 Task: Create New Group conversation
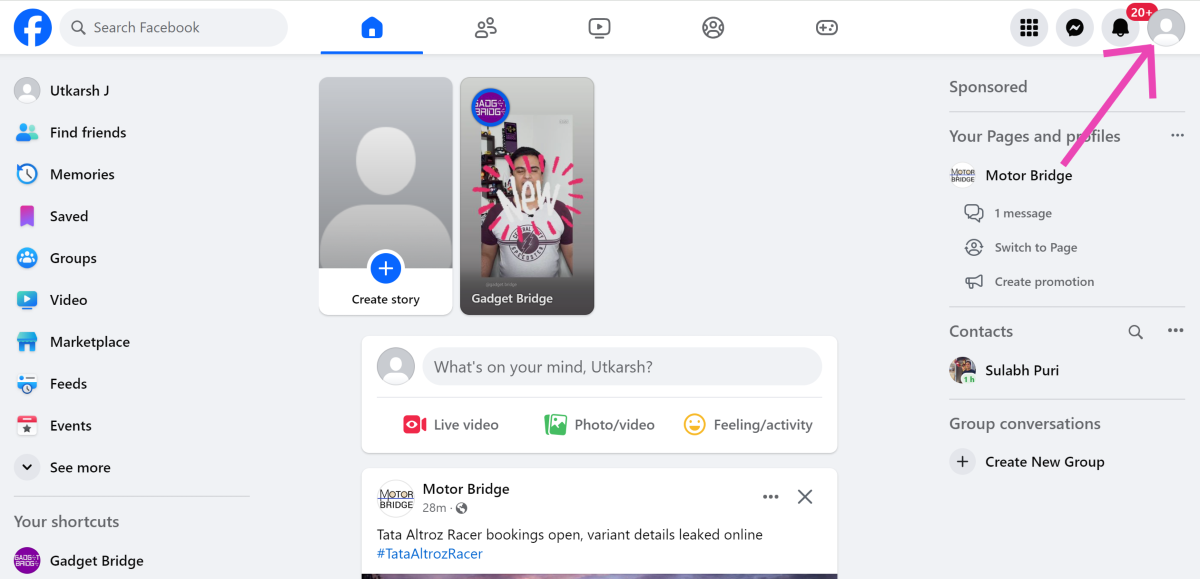point(1043,462)
